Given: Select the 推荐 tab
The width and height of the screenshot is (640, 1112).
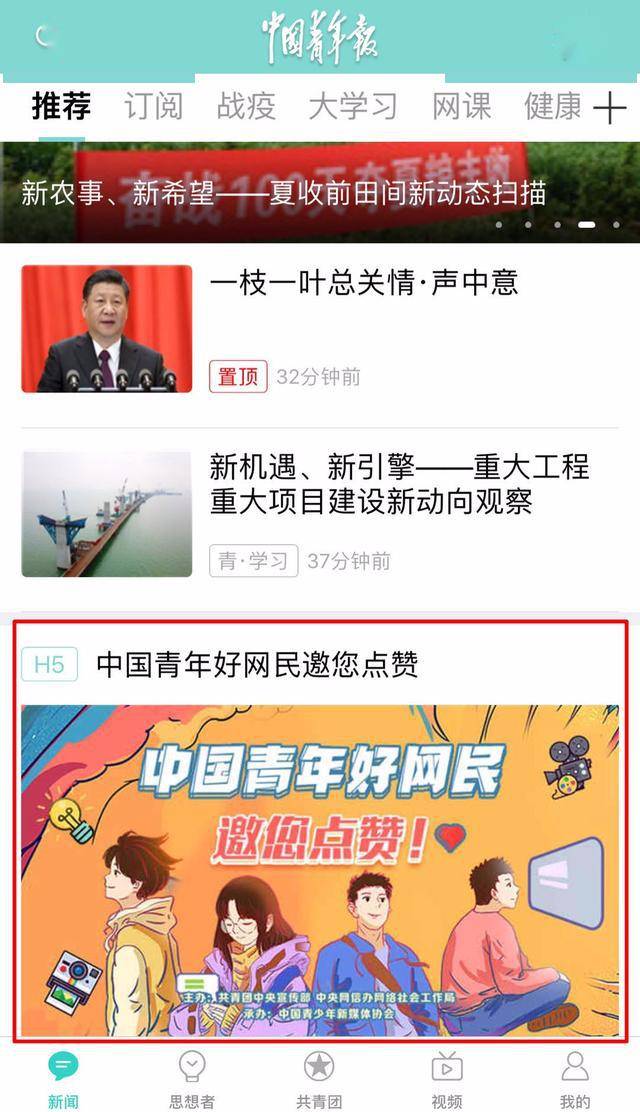Looking at the screenshot, I should (62, 107).
